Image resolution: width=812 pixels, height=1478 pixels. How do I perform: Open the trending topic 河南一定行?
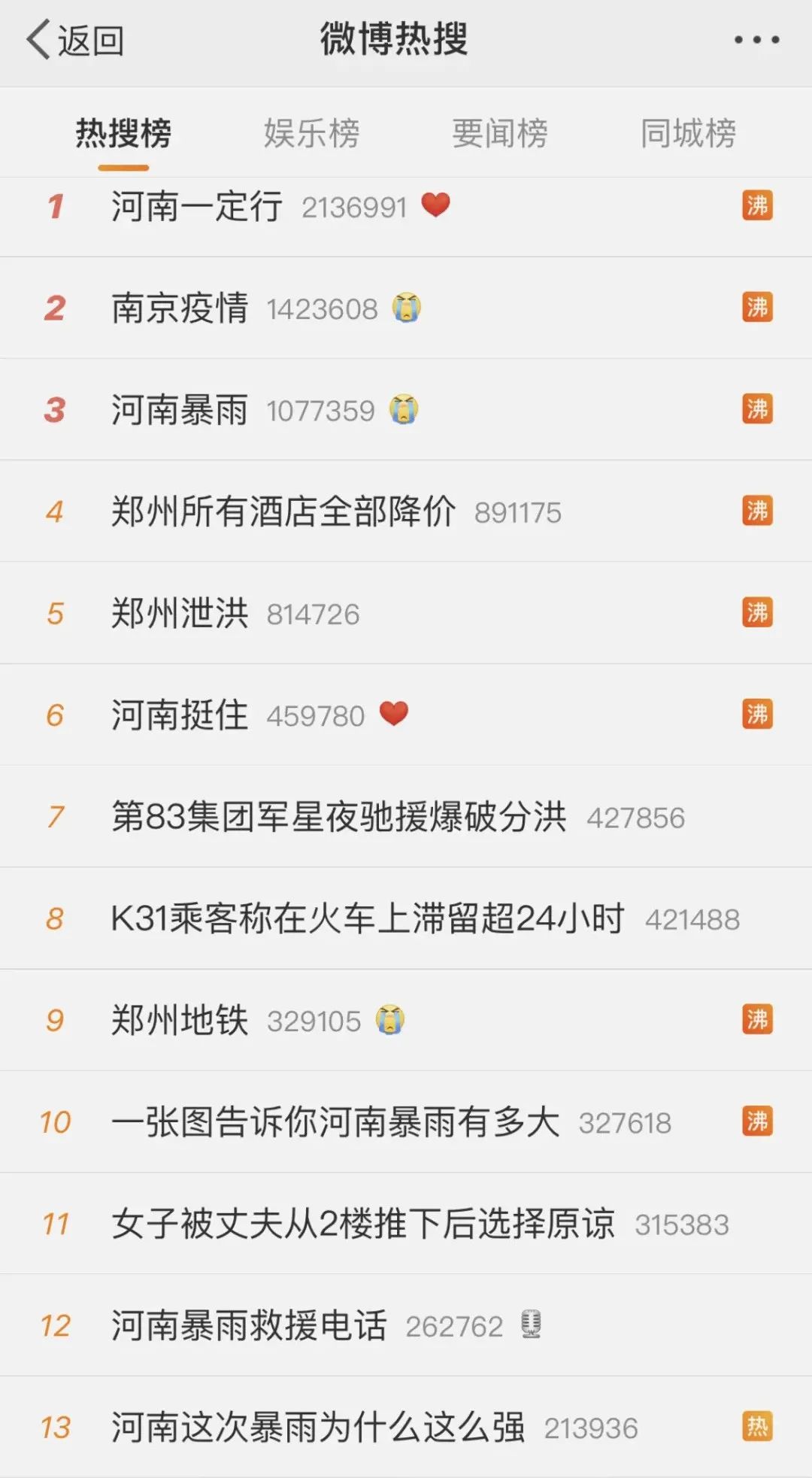[x=197, y=207]
